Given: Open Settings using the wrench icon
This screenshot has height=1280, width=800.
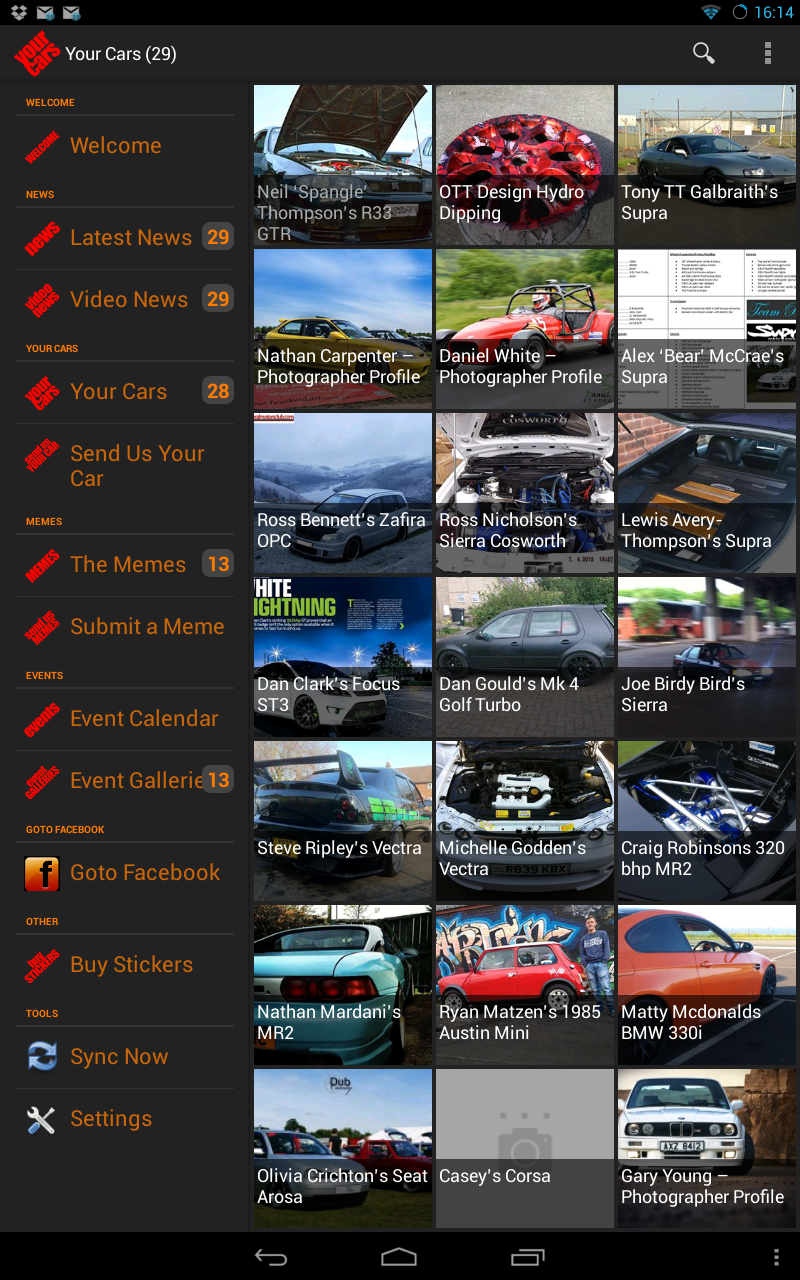Looking at the screenshot, I should (x=40, y=1118).
